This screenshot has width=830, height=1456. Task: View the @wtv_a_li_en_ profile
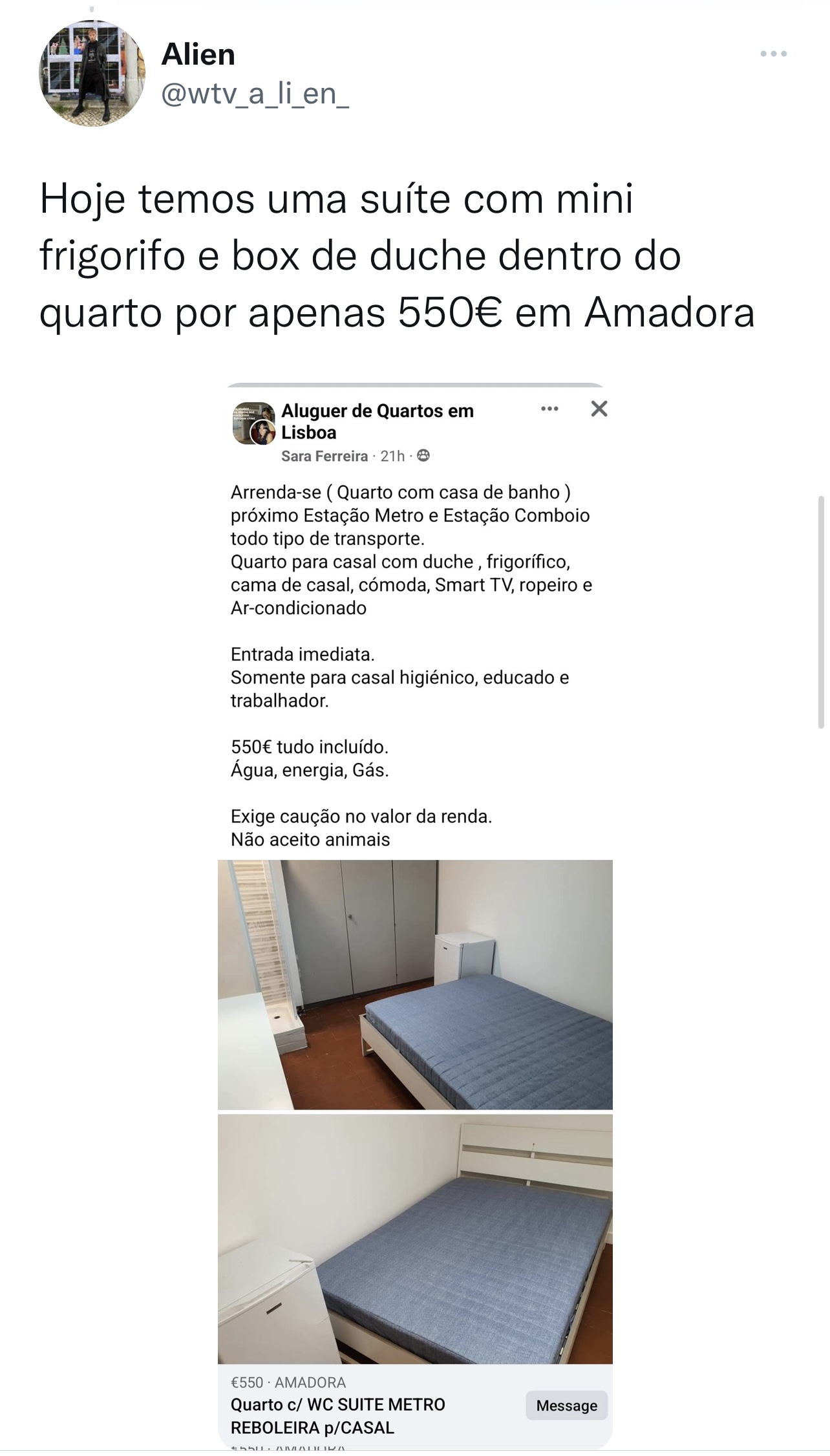pyautogui.click(x=255, y=94)
